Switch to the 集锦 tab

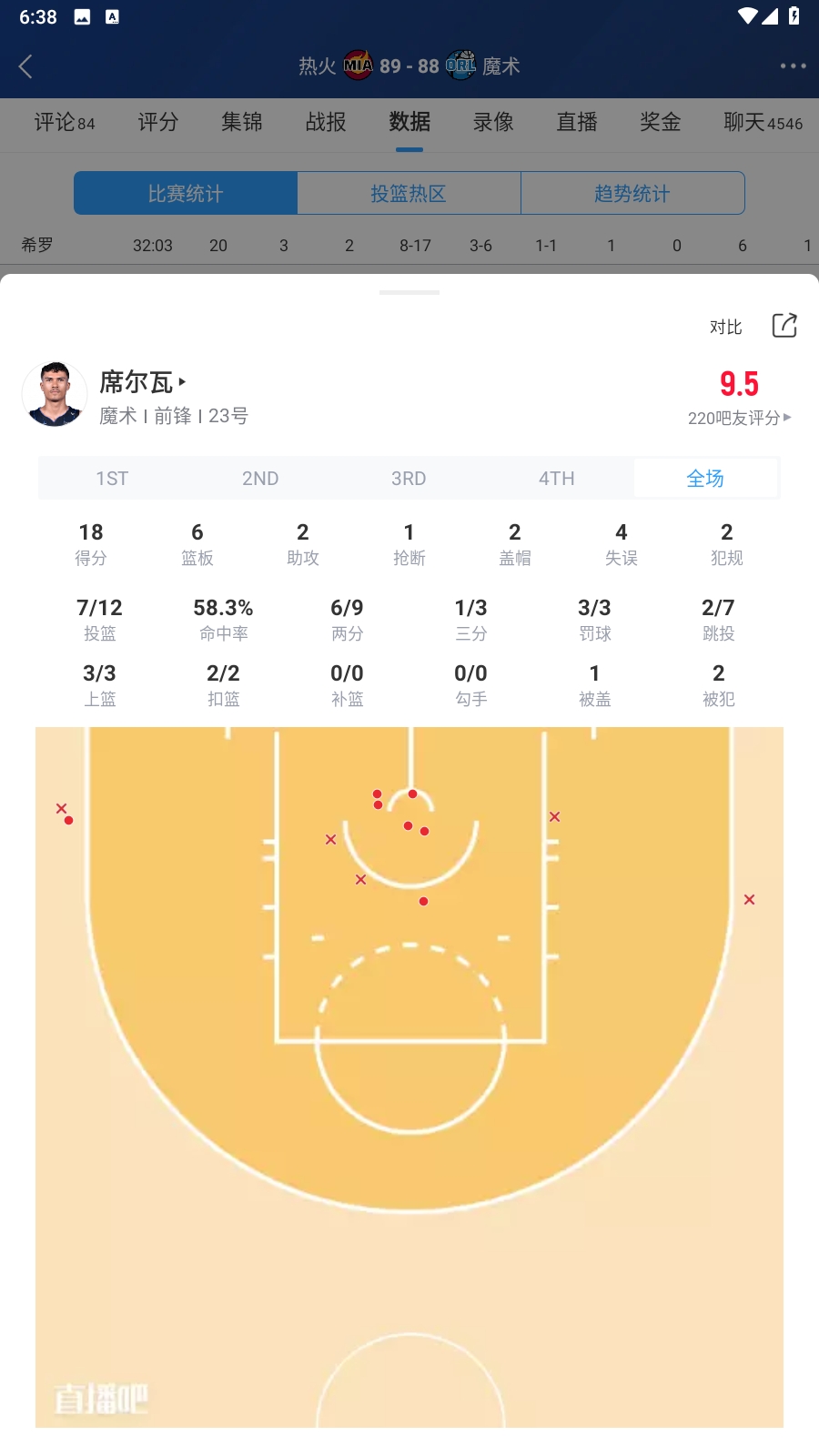[x=241, y=122]
